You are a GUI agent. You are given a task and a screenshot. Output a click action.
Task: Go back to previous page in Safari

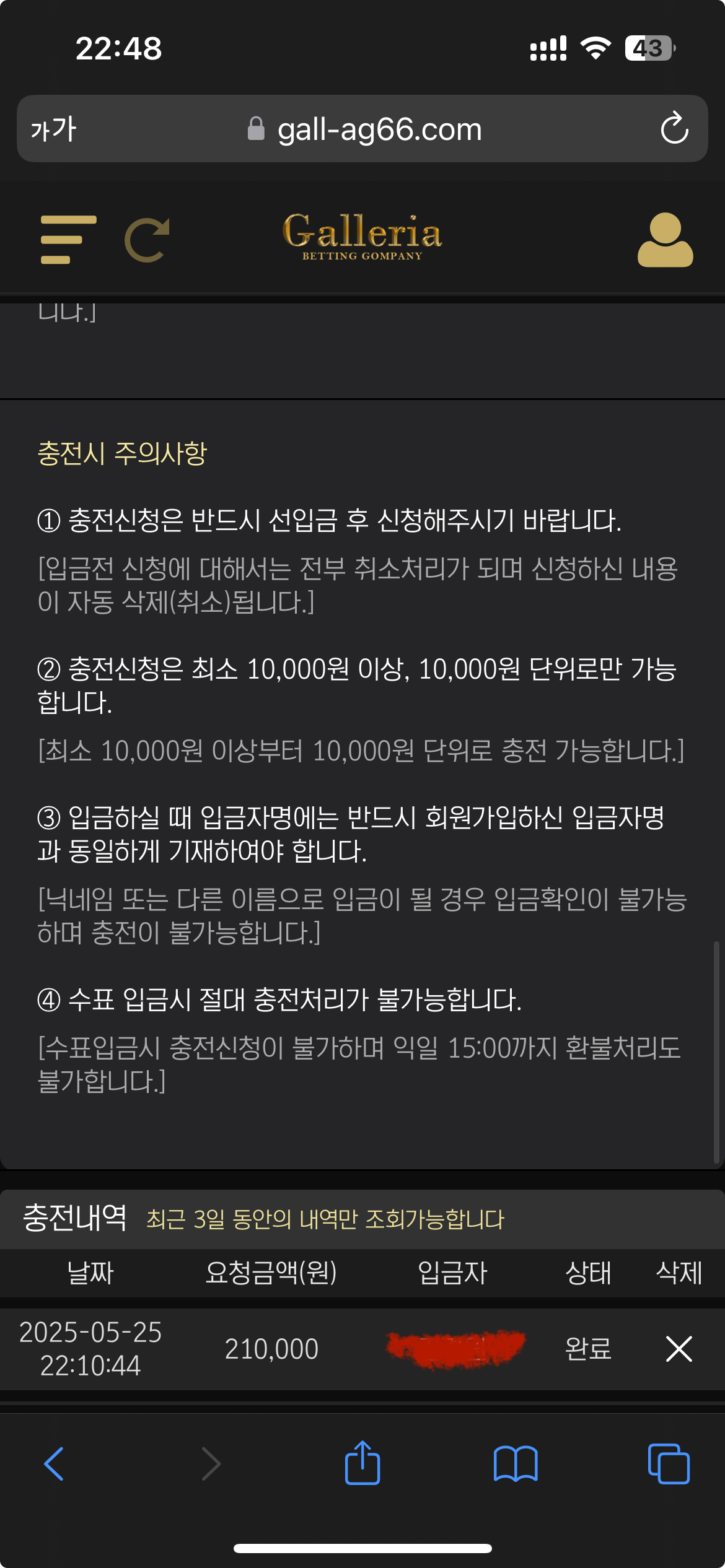click(54, 1464)
